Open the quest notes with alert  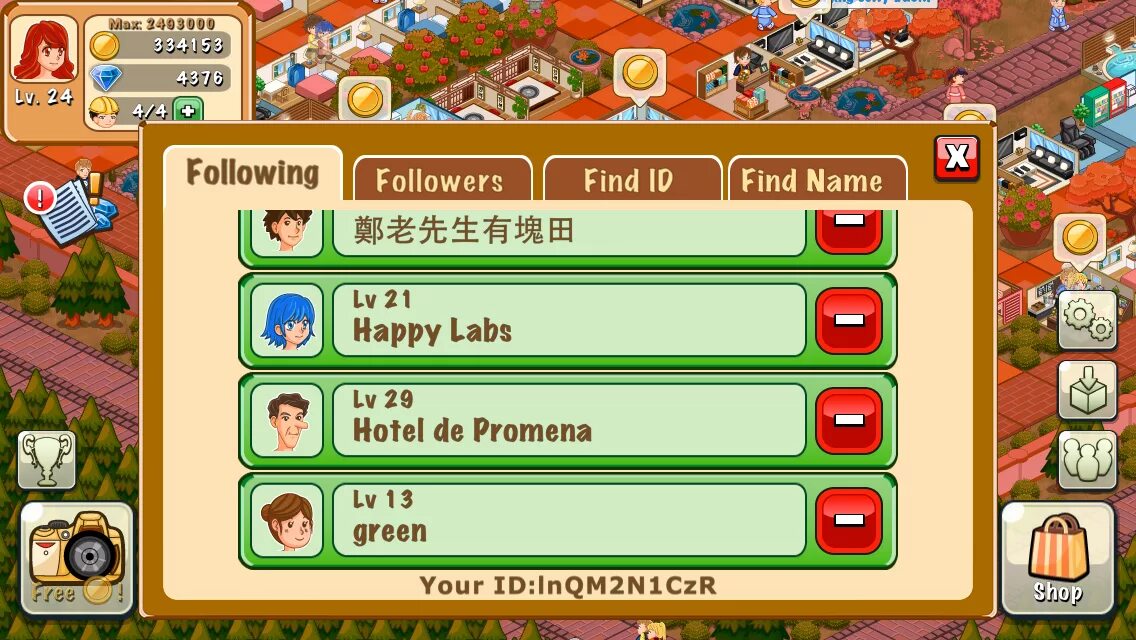pos(72,205)
